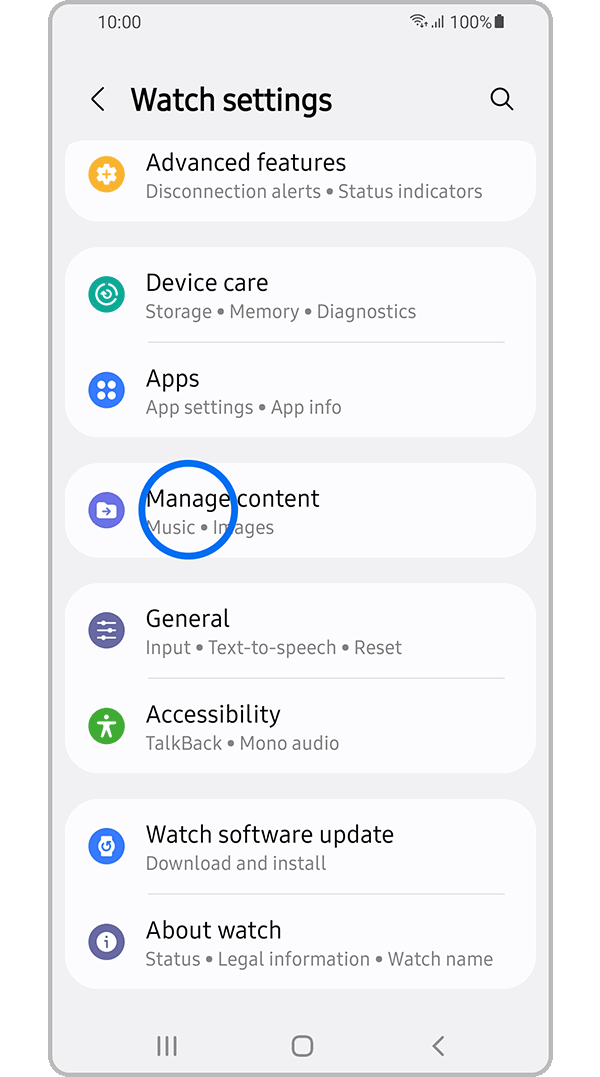Check Watch software update

point(300,847)
